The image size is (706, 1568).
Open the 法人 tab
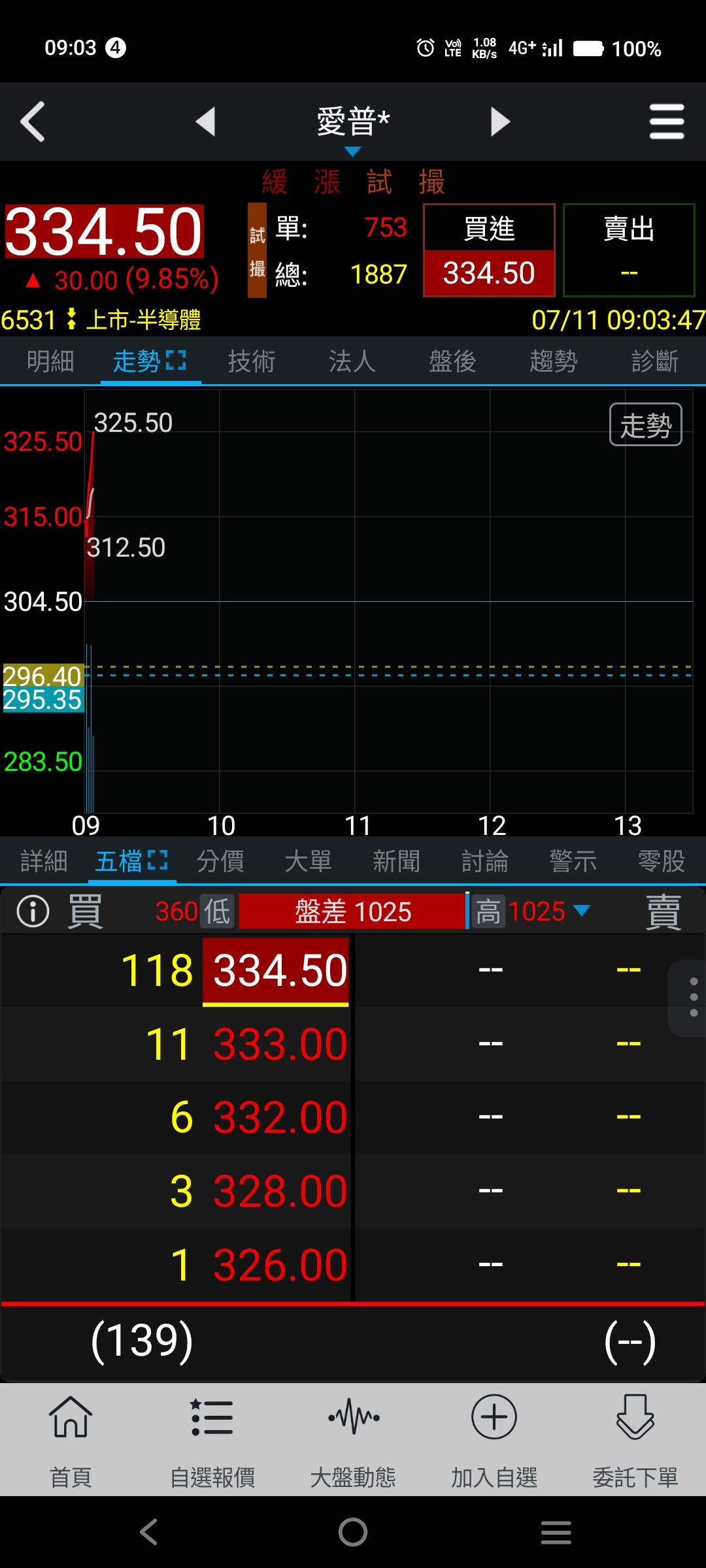point(352,361)
